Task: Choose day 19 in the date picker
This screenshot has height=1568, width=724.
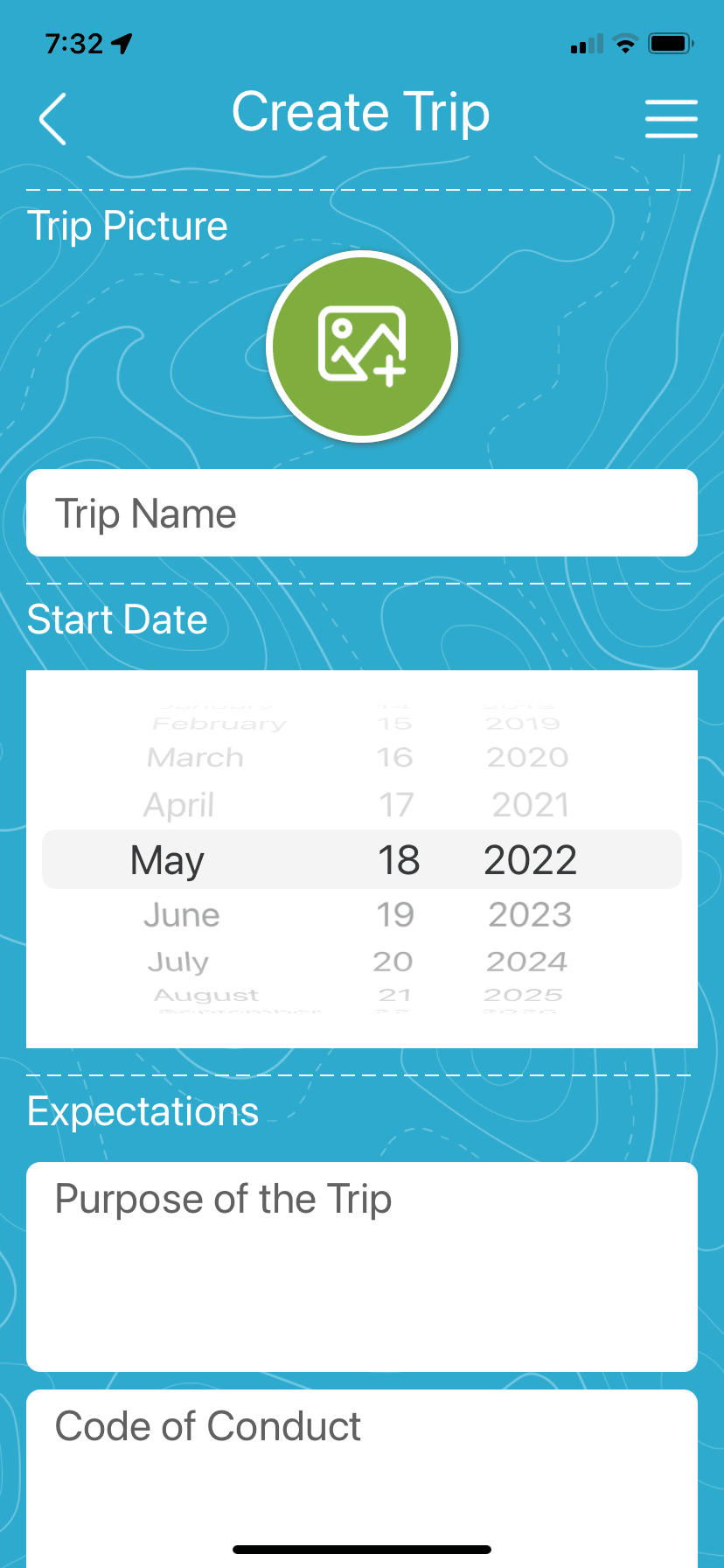Action: (395, 915)
